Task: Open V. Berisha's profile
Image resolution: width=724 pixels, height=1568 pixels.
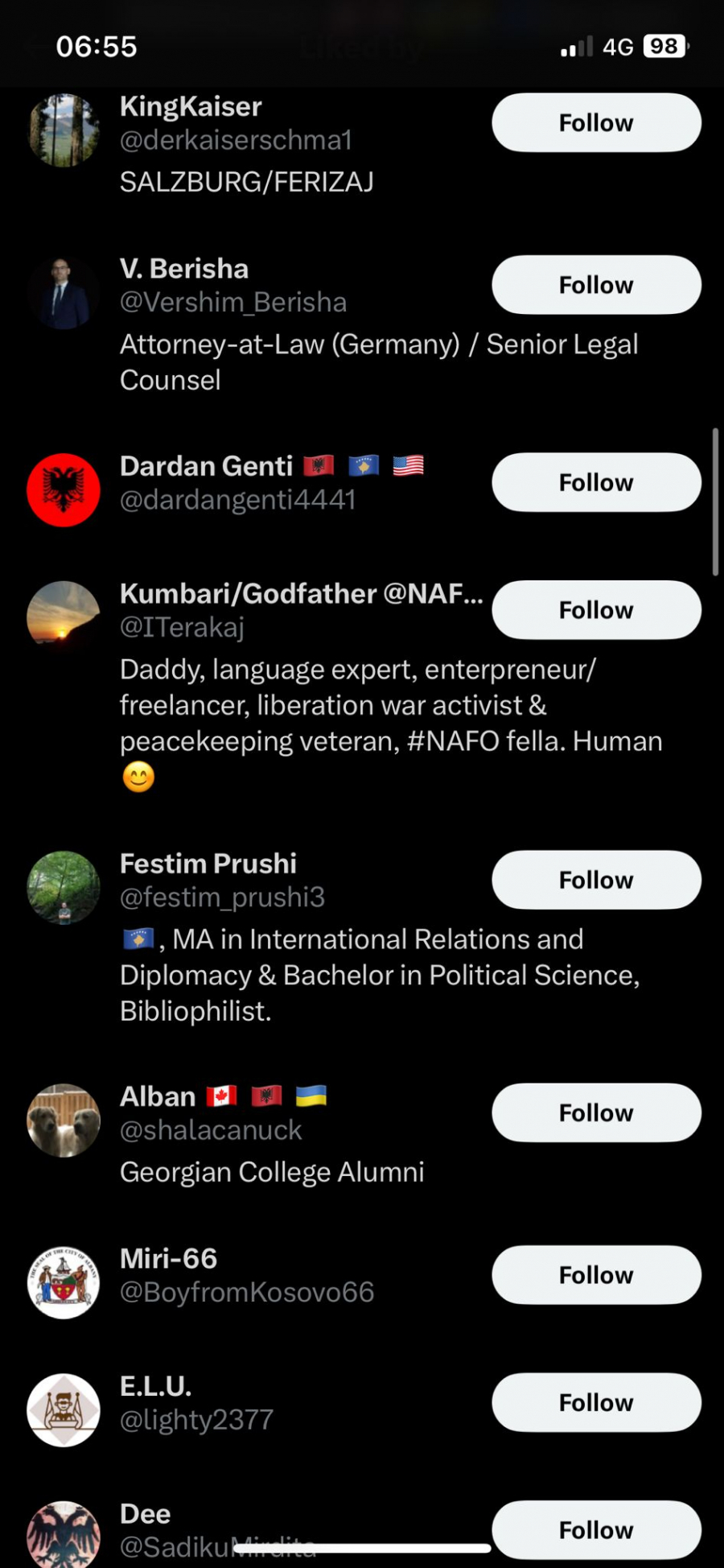Action: click(x=184, y=269)
